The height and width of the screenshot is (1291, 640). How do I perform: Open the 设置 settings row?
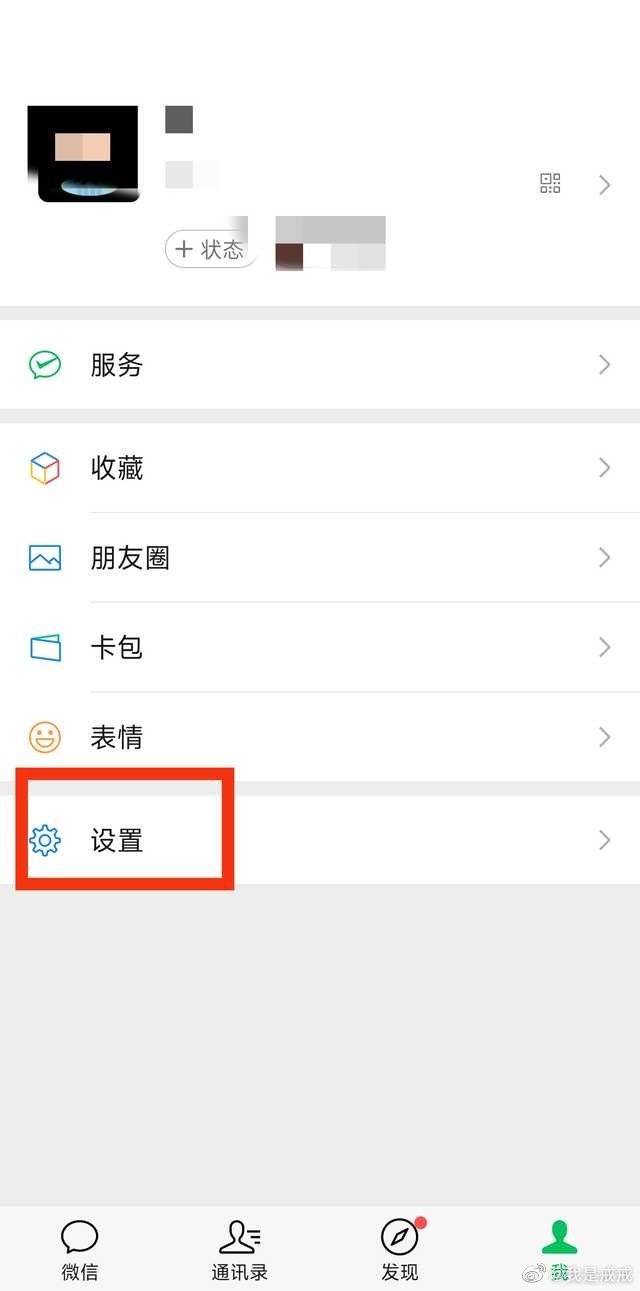pos(320,840)
